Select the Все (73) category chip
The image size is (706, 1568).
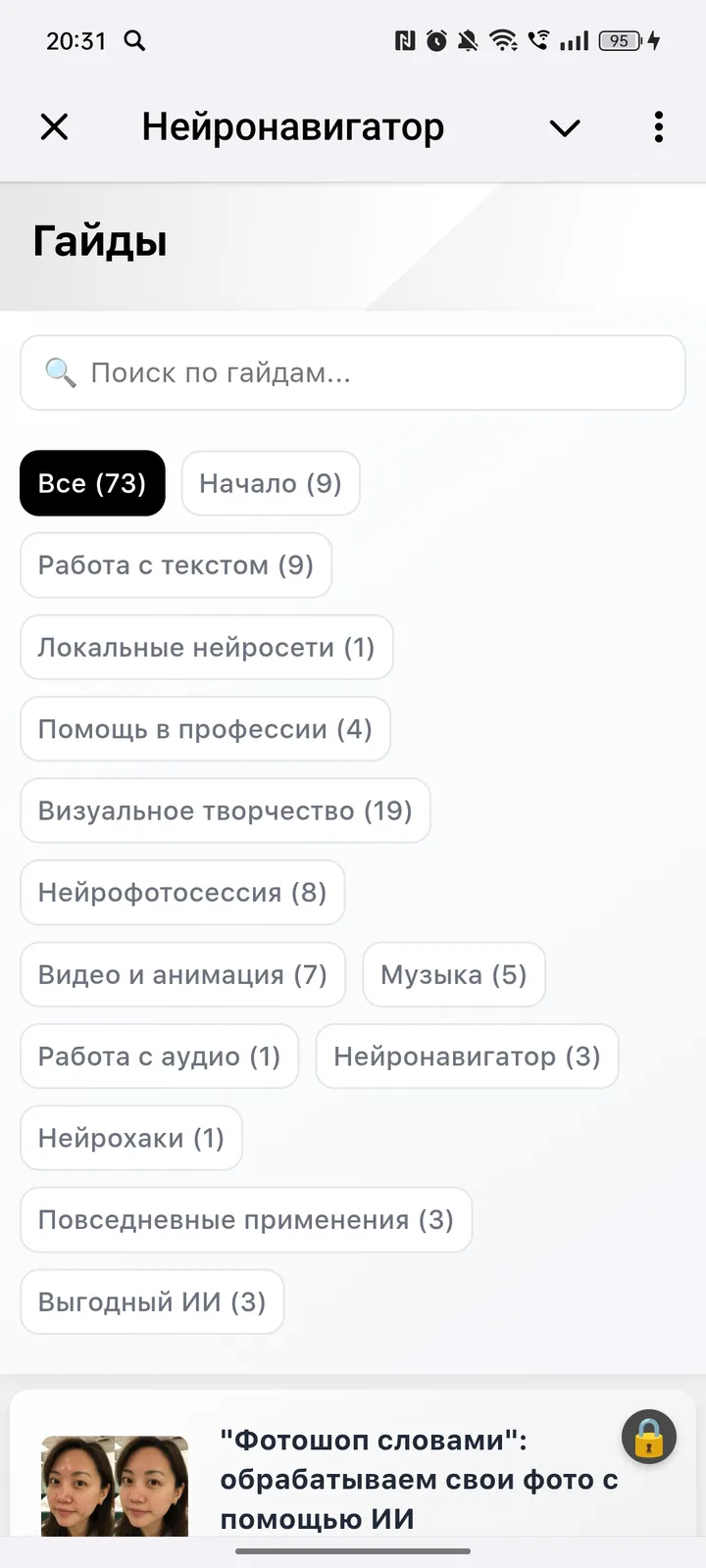pos(92,483)
